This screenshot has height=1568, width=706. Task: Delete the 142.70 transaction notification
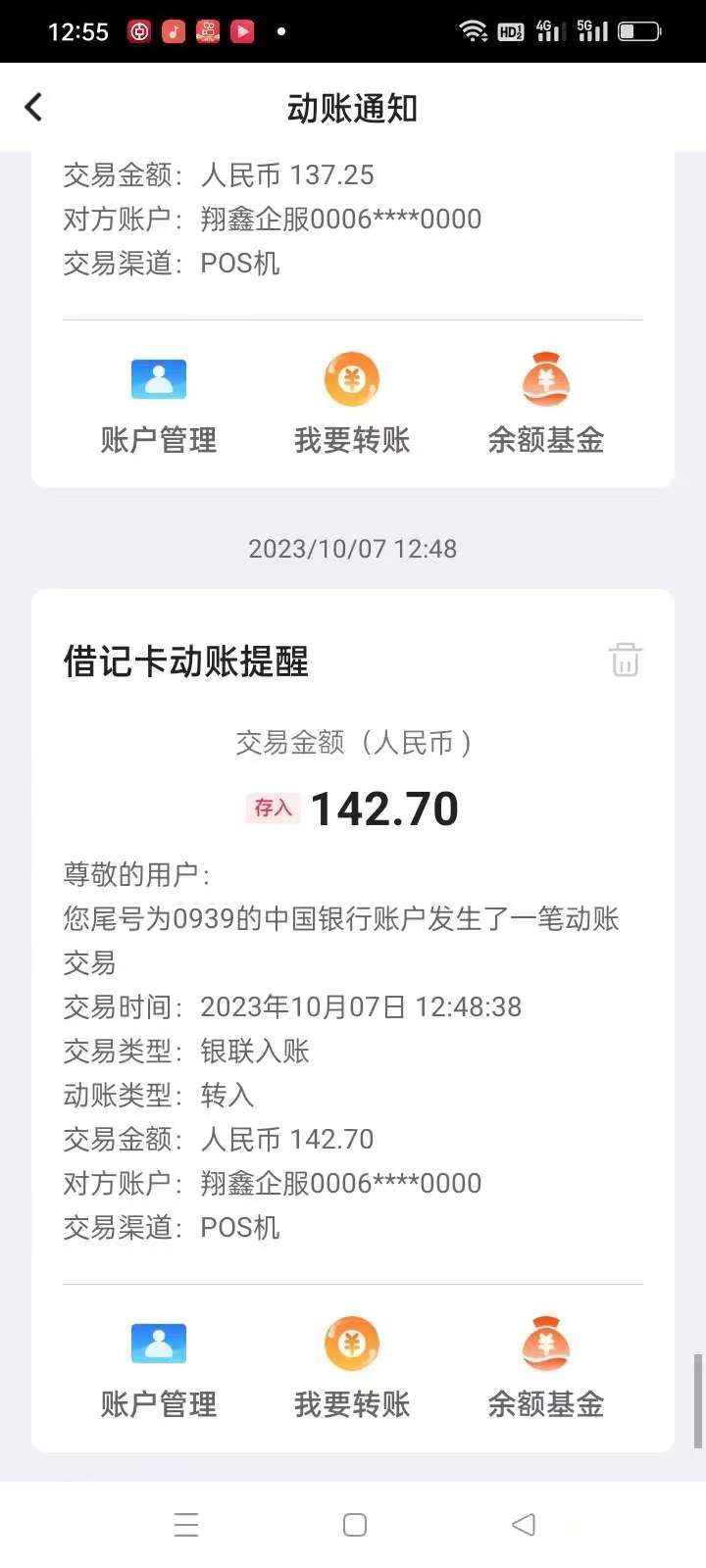pyautogui.click(x=626, y=660)
